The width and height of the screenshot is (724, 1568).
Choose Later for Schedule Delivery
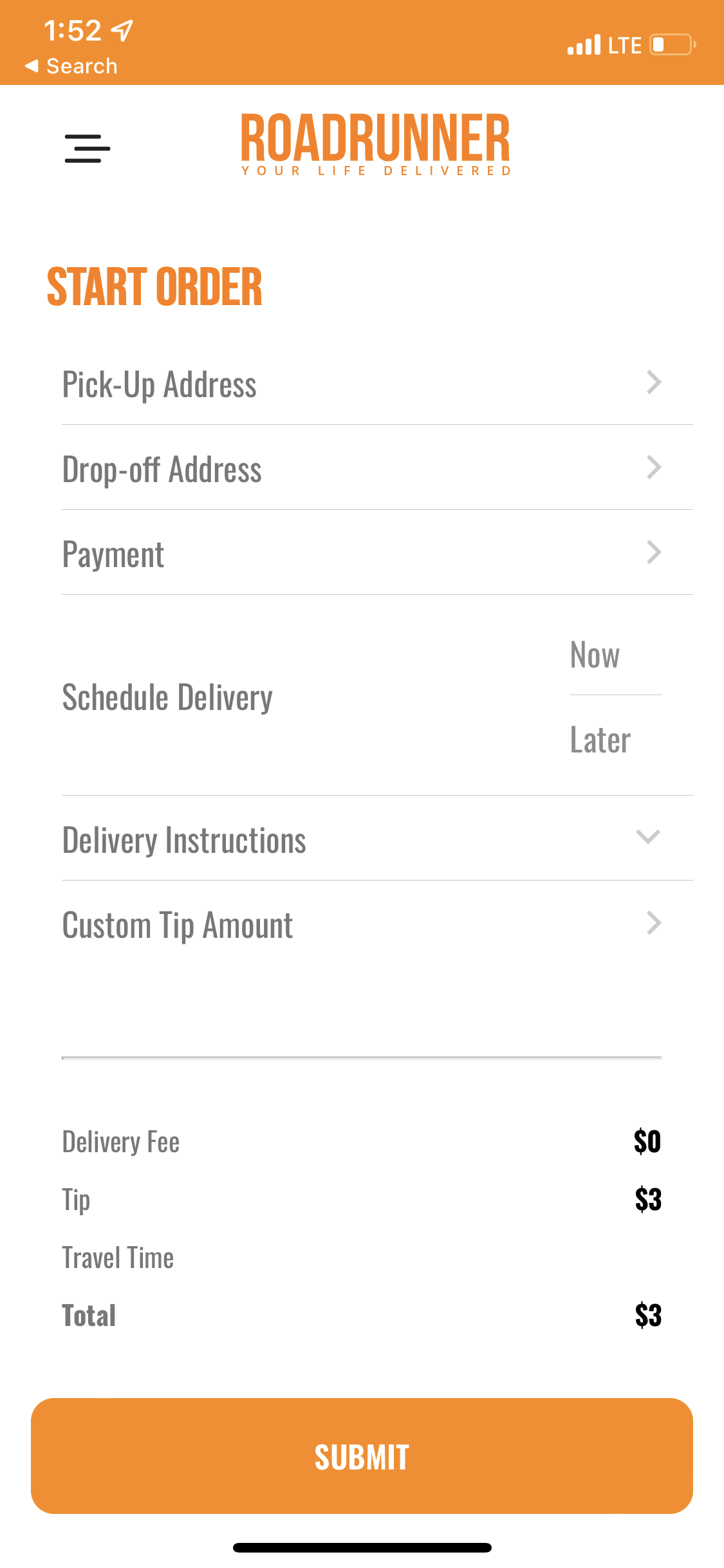pos(600,740)
